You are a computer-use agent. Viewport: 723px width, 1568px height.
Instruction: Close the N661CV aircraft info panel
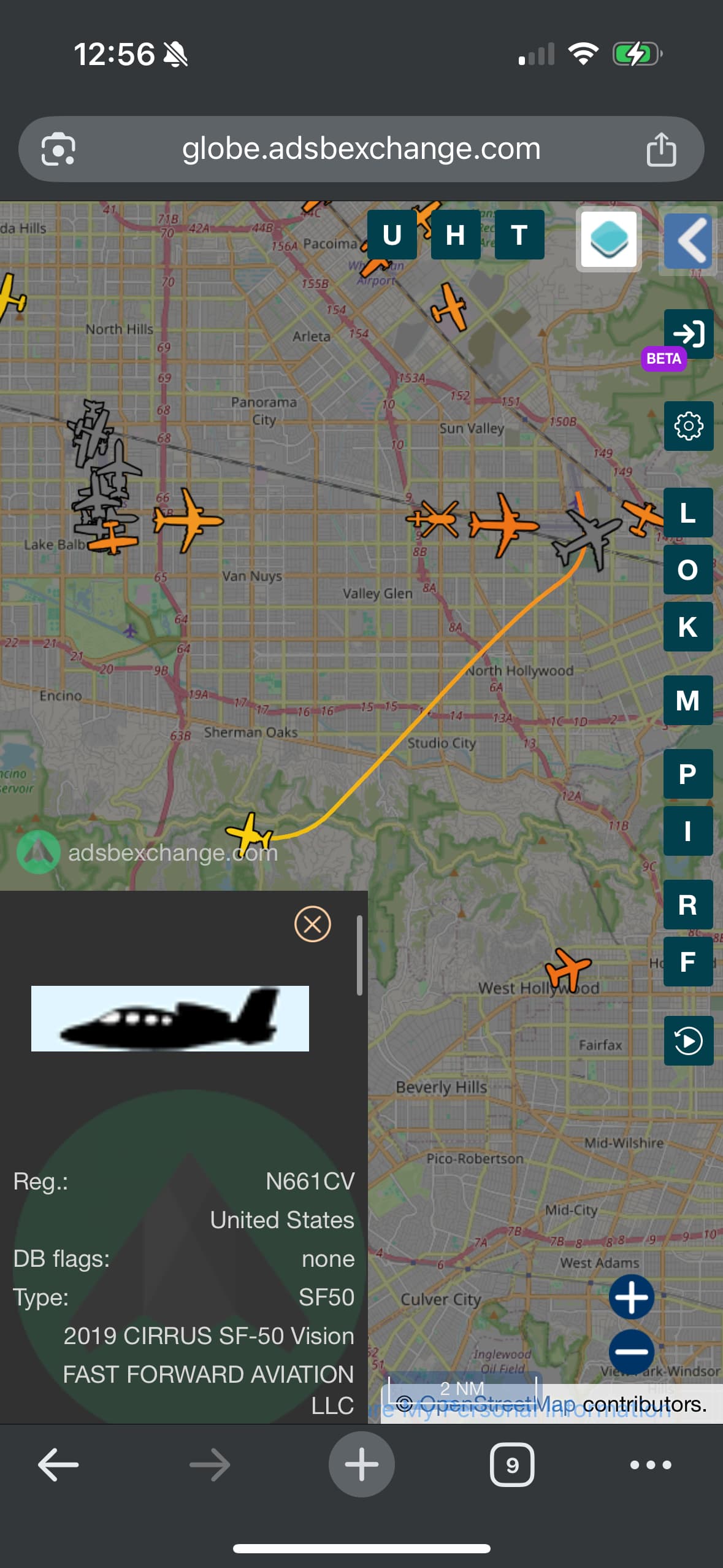(313, 924)
